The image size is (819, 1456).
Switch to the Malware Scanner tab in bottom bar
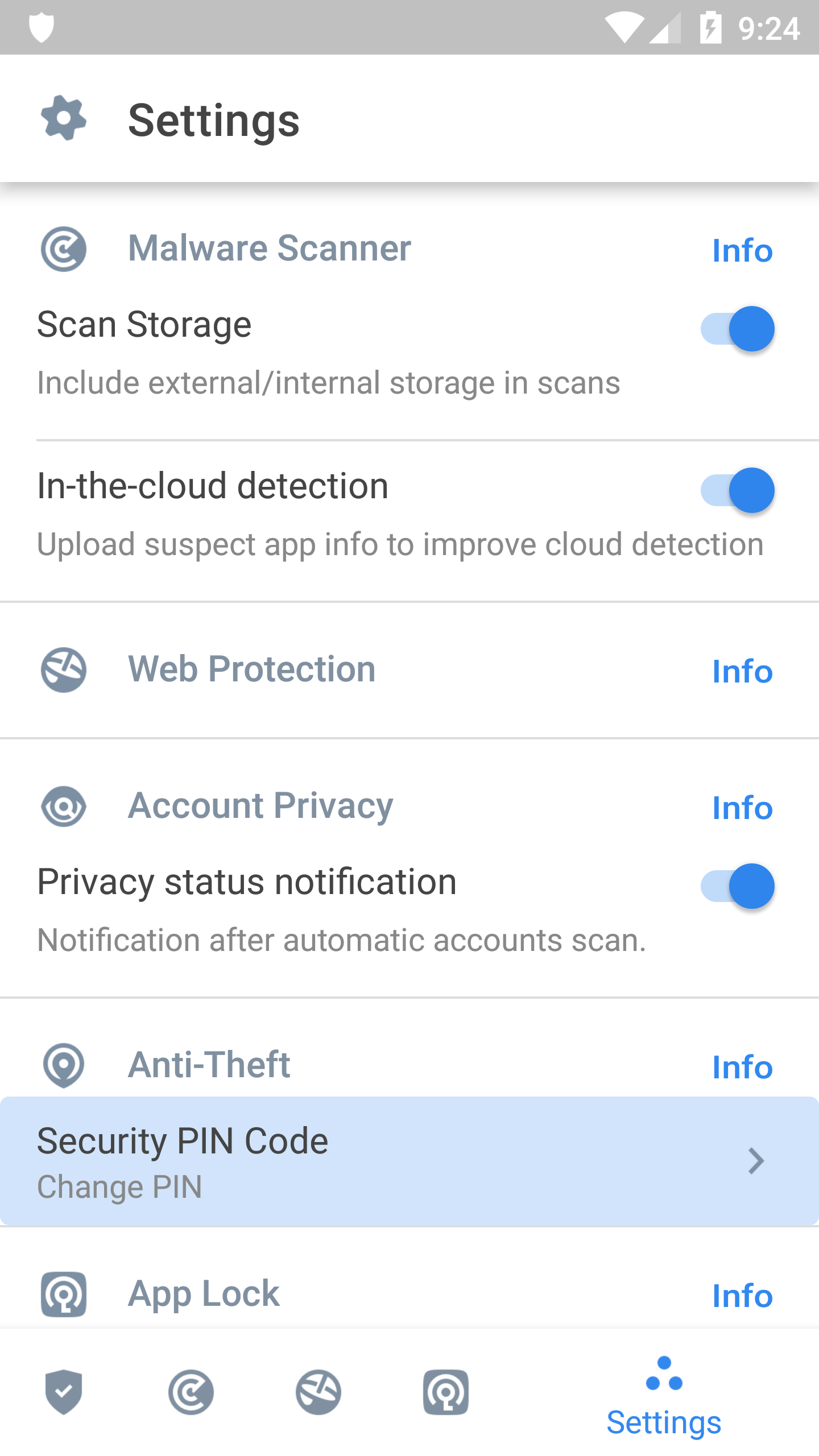191,1392
